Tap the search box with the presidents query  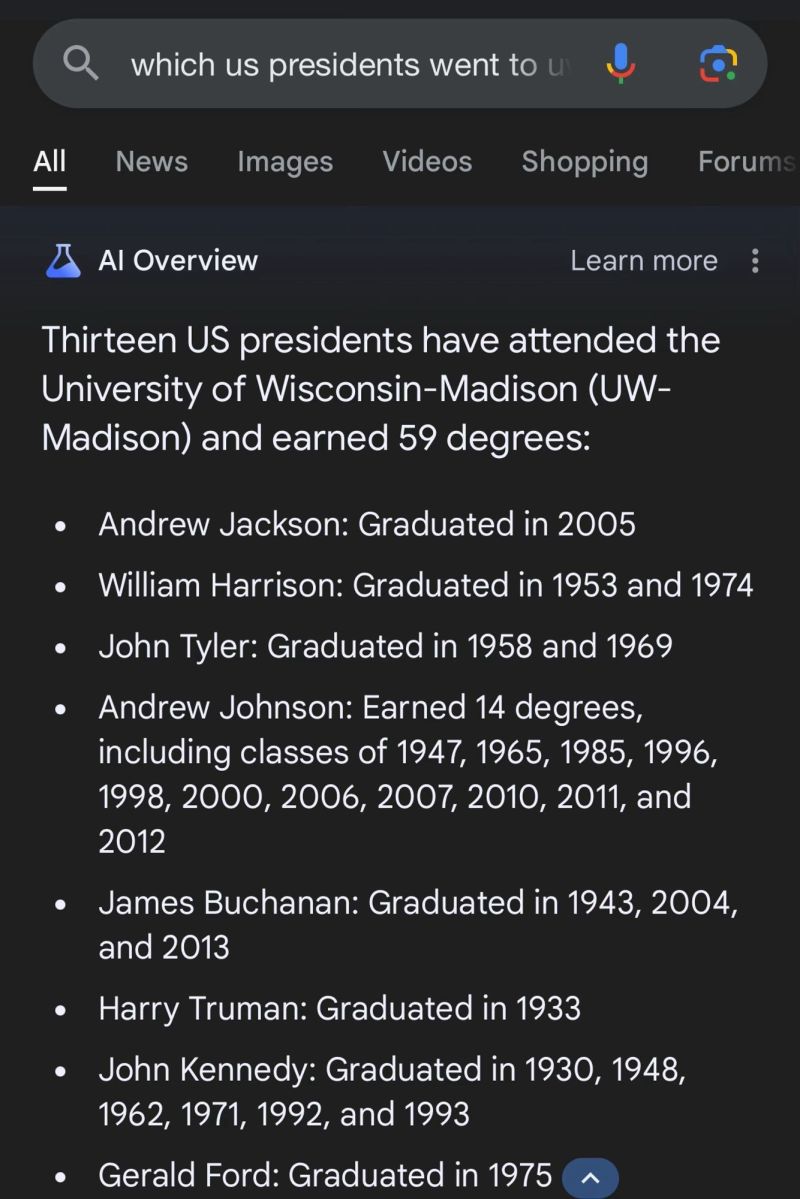coord(340,65)
